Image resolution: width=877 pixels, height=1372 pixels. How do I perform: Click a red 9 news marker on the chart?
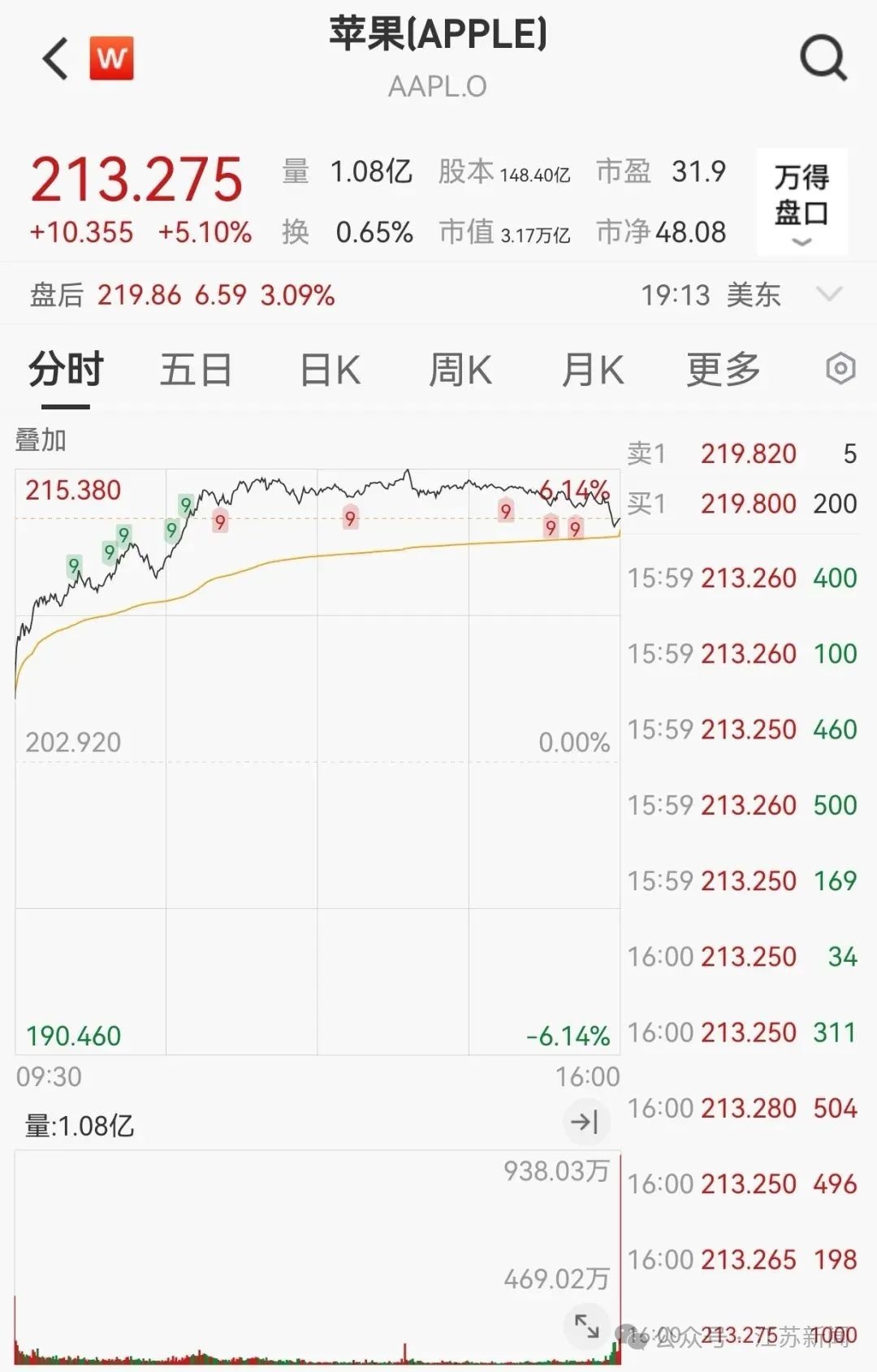click(219, 521)
